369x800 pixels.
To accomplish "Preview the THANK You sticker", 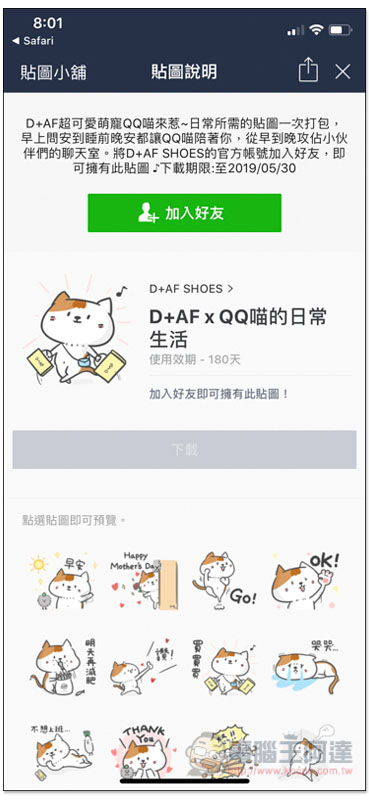I will tap(143, 750).
